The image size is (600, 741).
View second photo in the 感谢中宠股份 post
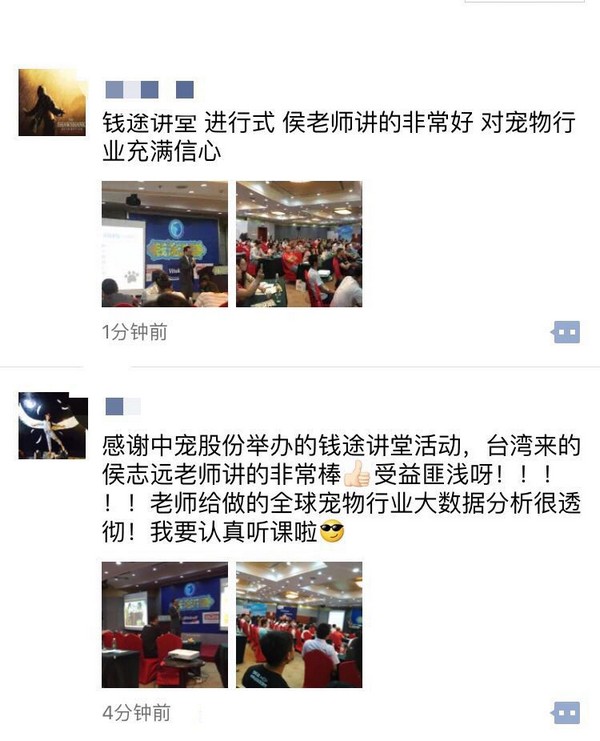click(x=299, y=625)
